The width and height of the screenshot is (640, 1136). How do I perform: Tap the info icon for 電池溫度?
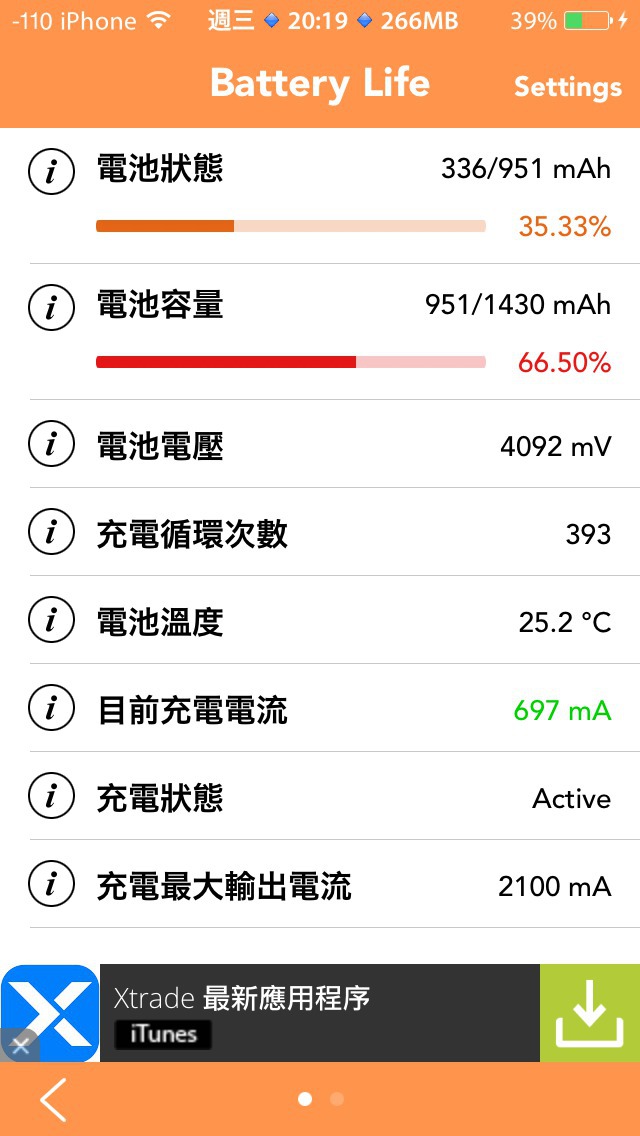pyautogui.click(x=51, y=620)
